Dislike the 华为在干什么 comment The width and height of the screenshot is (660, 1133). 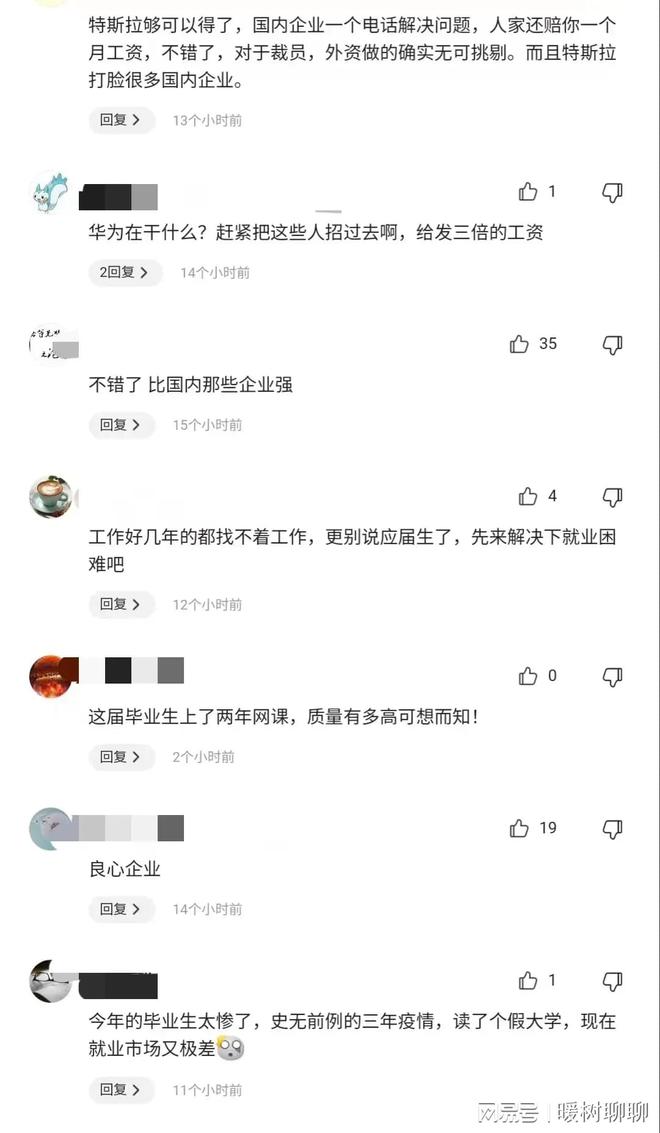(612, 193)
